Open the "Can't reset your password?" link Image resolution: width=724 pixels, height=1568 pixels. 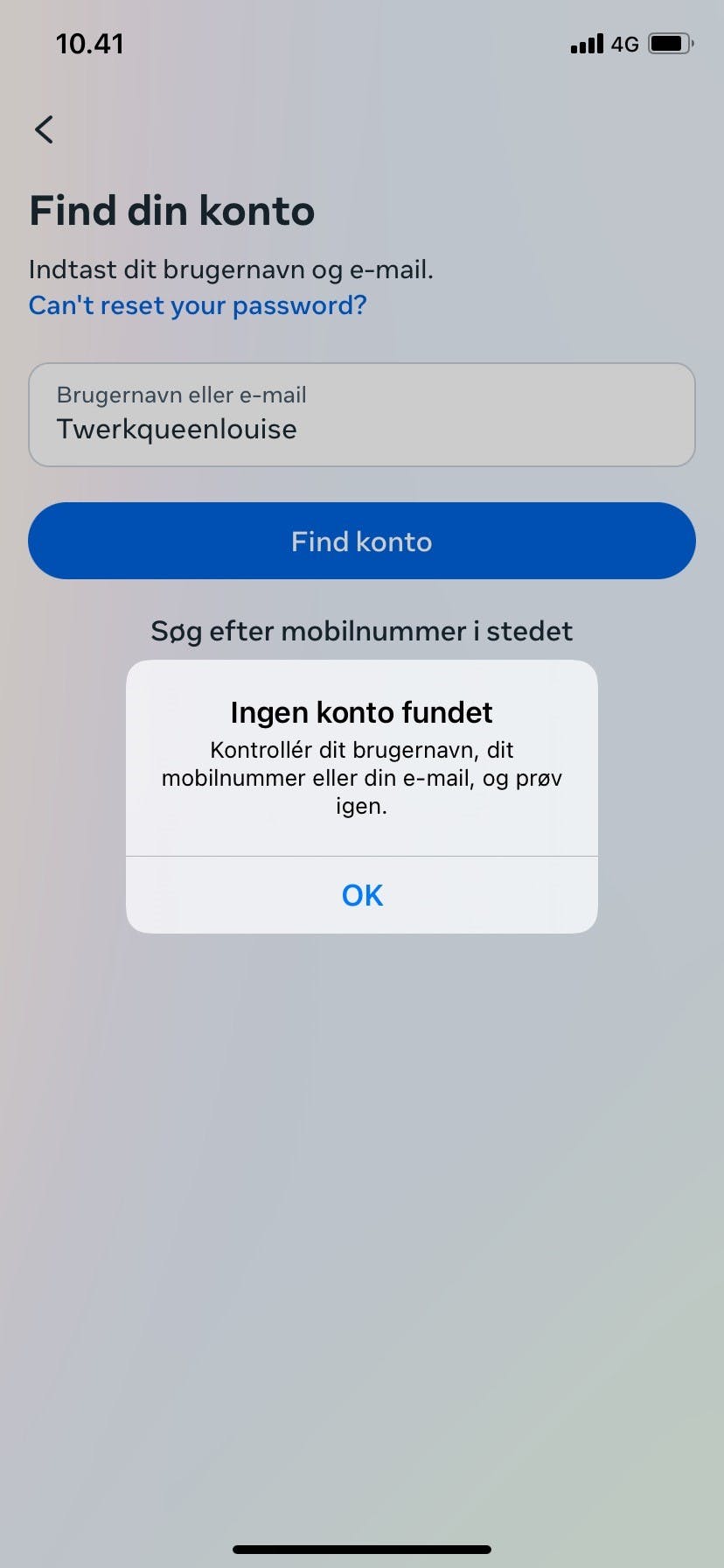coord(198,305)
